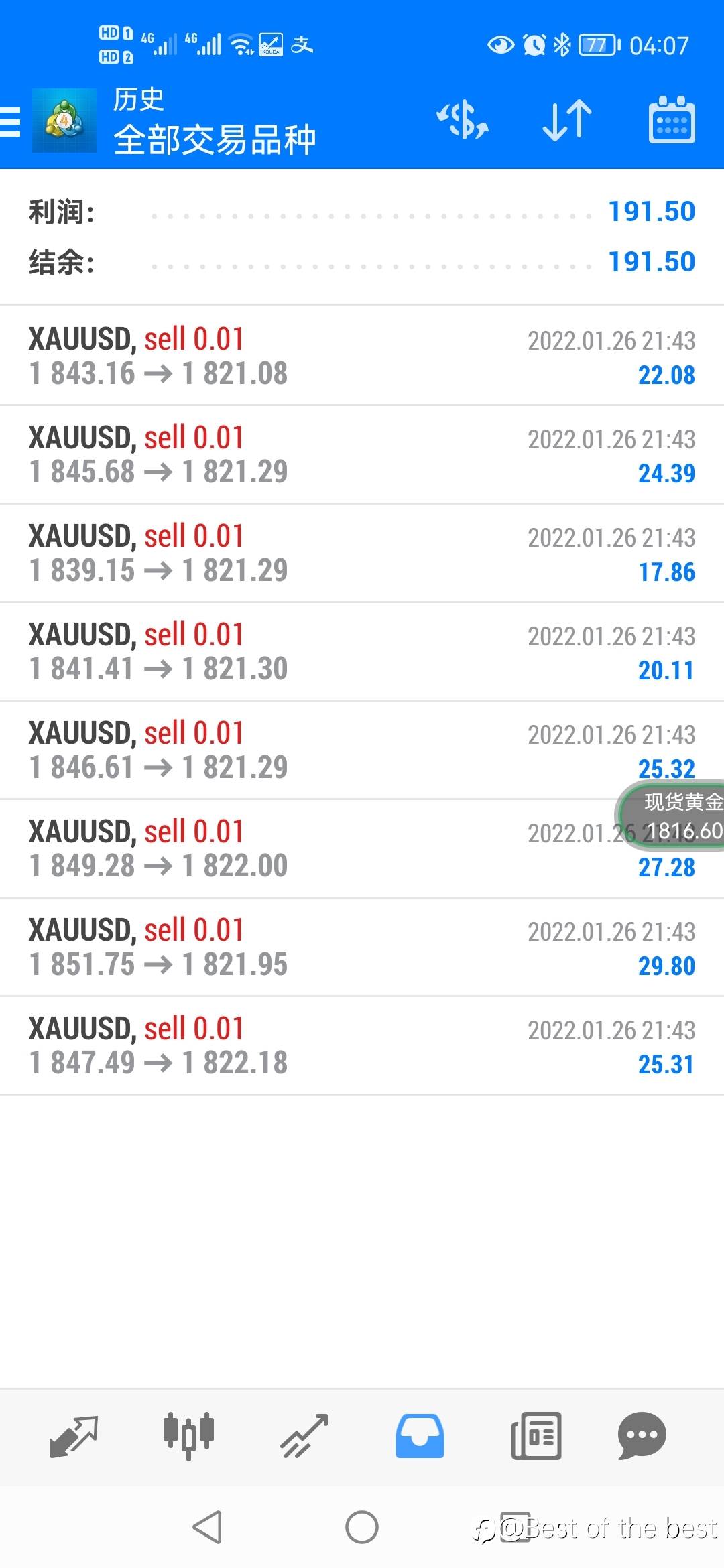Viewport: 724px width, 1568px height.
Task: Open the trade with profit 22.08
Action: pos(362,356)
